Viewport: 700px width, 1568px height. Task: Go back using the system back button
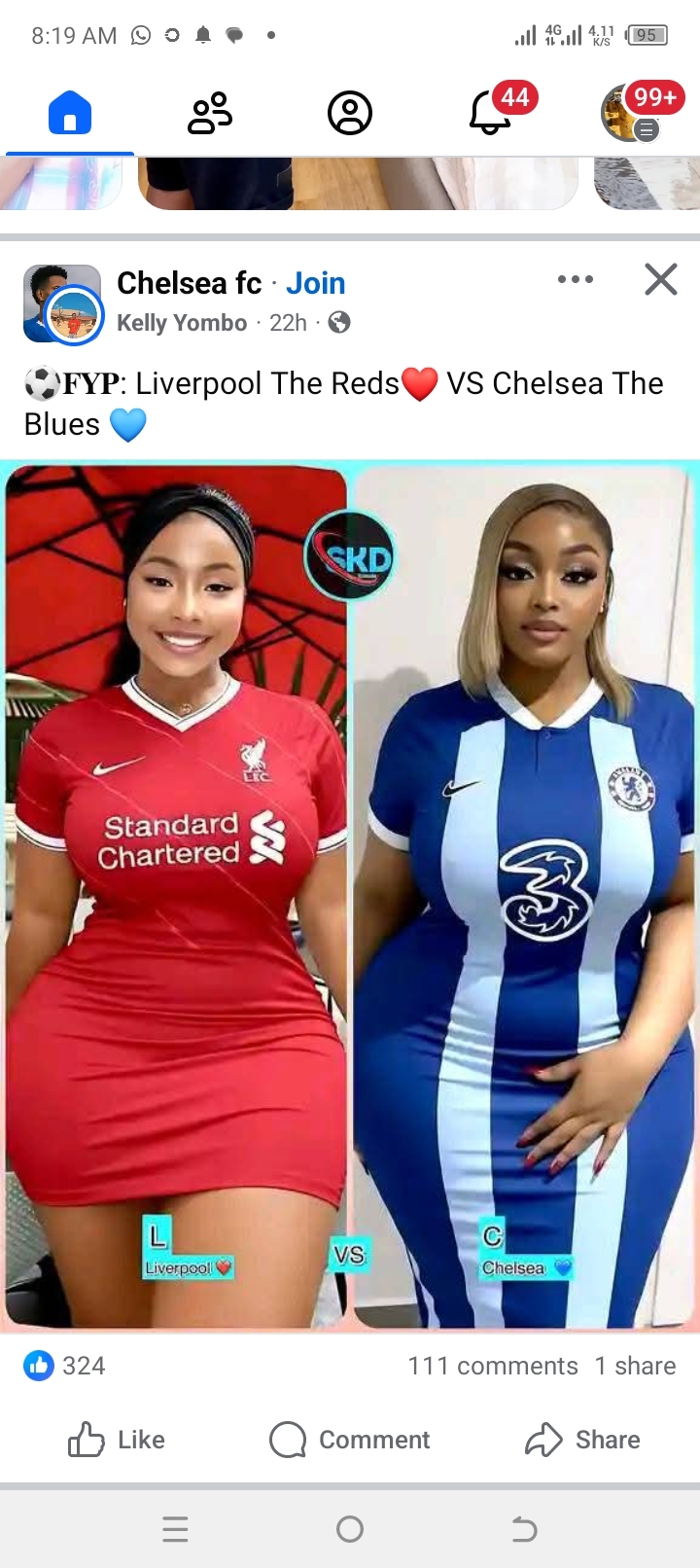point(524,1530)
